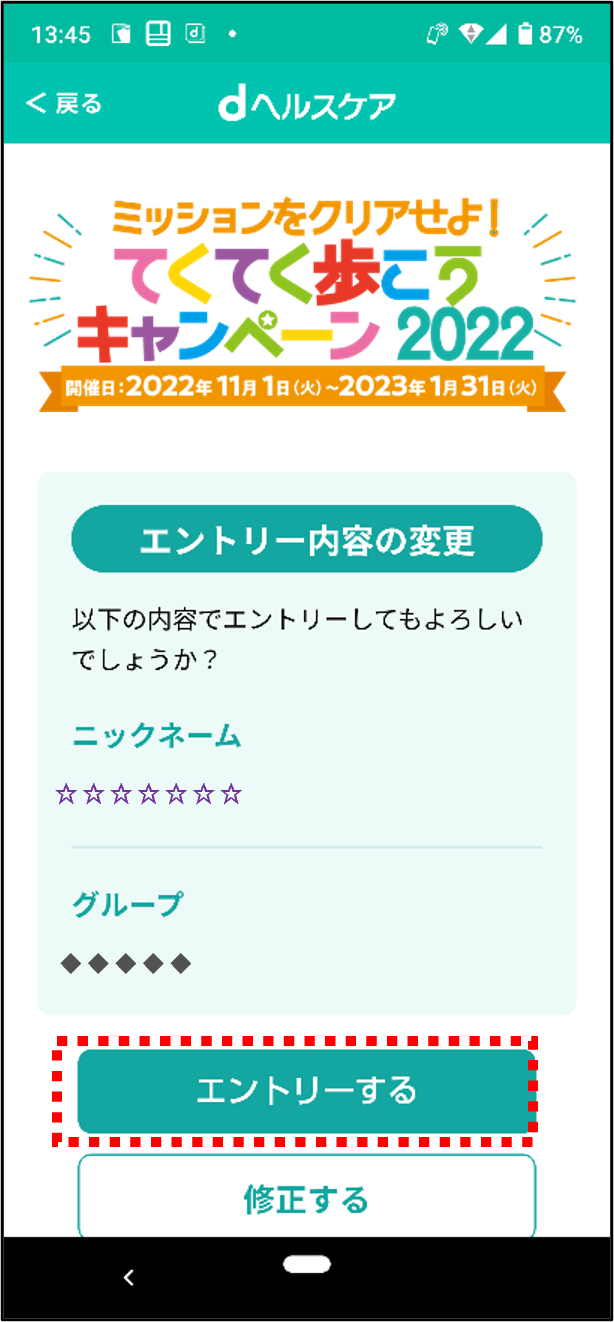Viewport: 614px width, 1322px height.
Task: Tap 修正する to edit entry
Action: pyautogui.click(x=306, y=1198)
